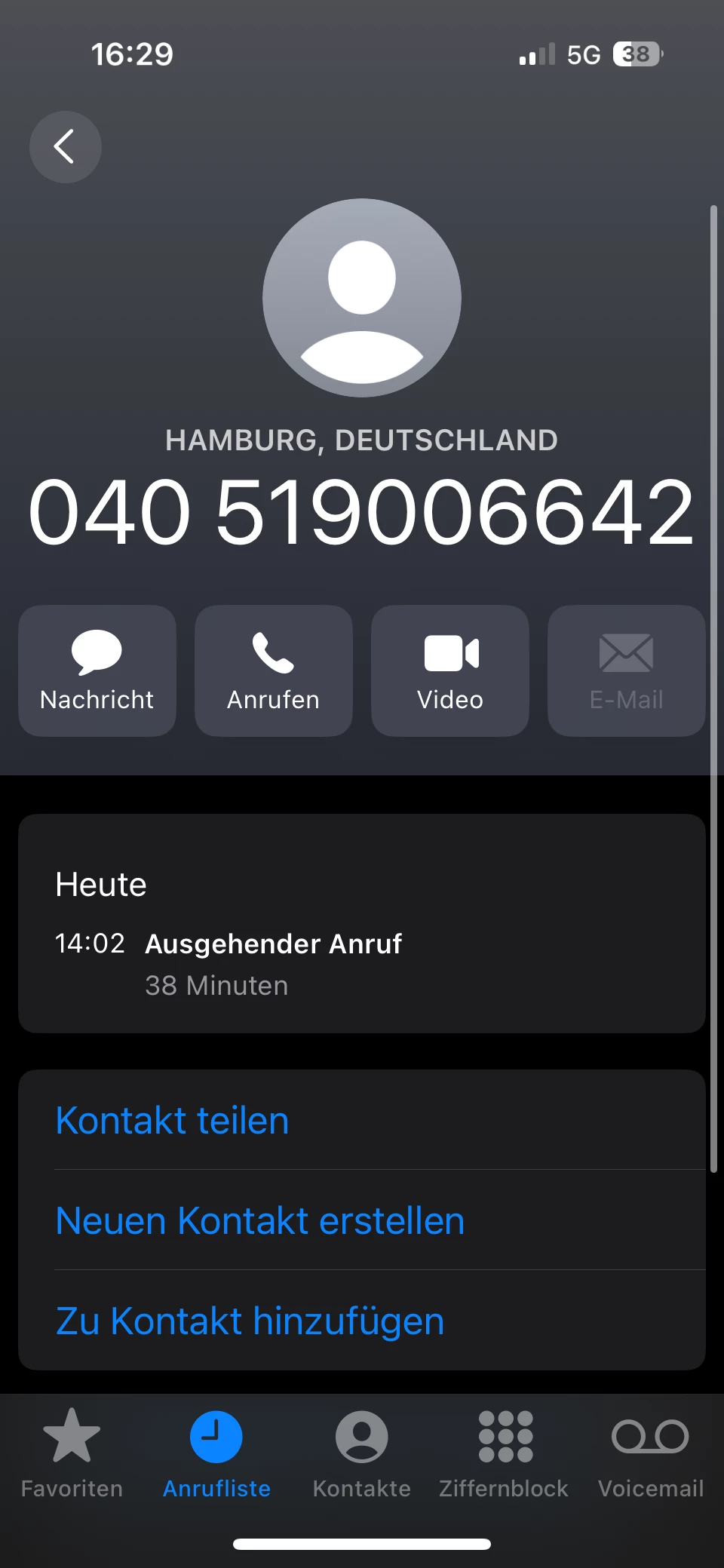Viewport: 724px width, 1568px height.
Task: Tap Zu Kontakt hinzufügen
Action: click(250, 1321)
